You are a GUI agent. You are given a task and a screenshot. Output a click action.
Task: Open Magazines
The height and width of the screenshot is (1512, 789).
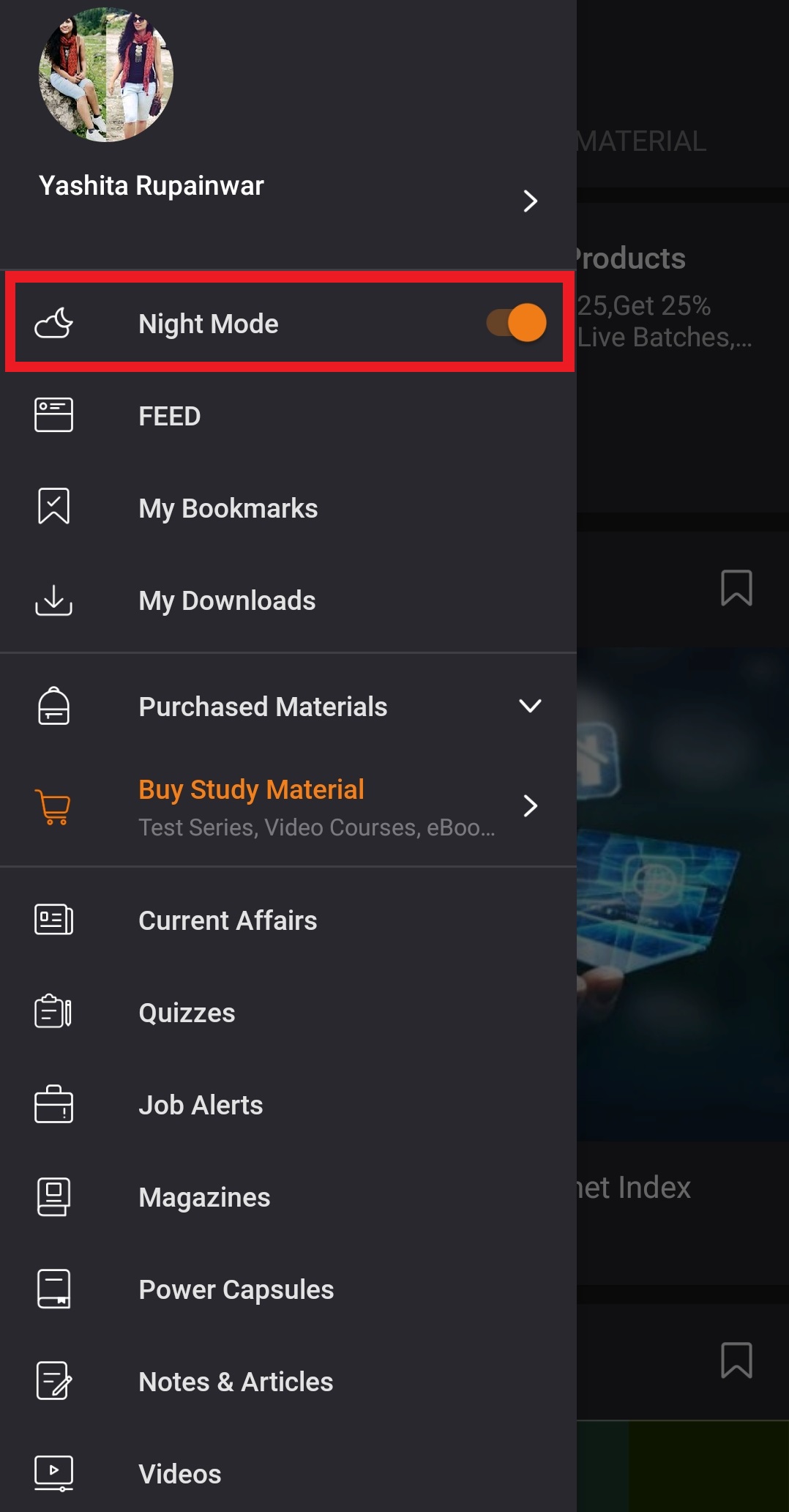coord(288,1197)
